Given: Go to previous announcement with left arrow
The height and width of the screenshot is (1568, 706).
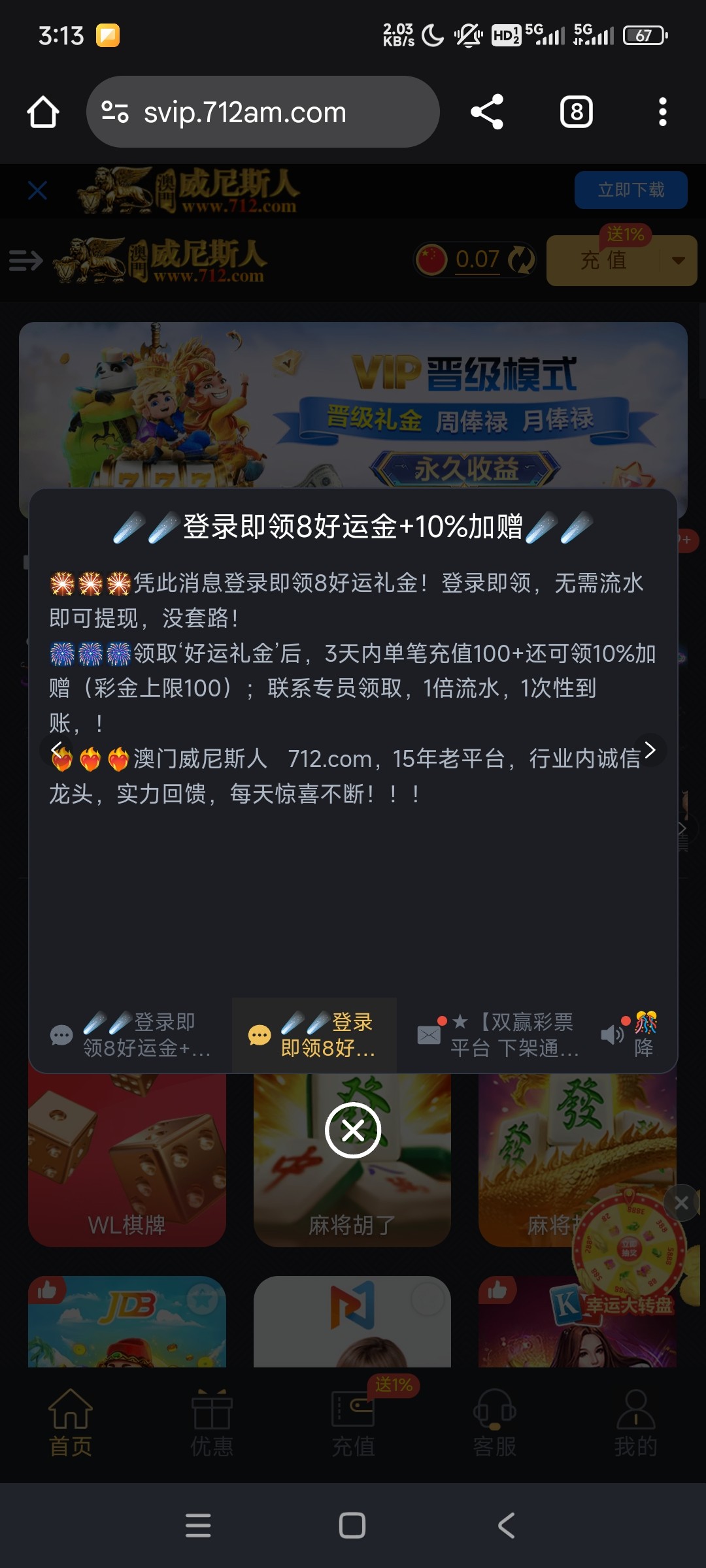Looking at the screenshot, I should pyautogui.click(x=57, y=750).
